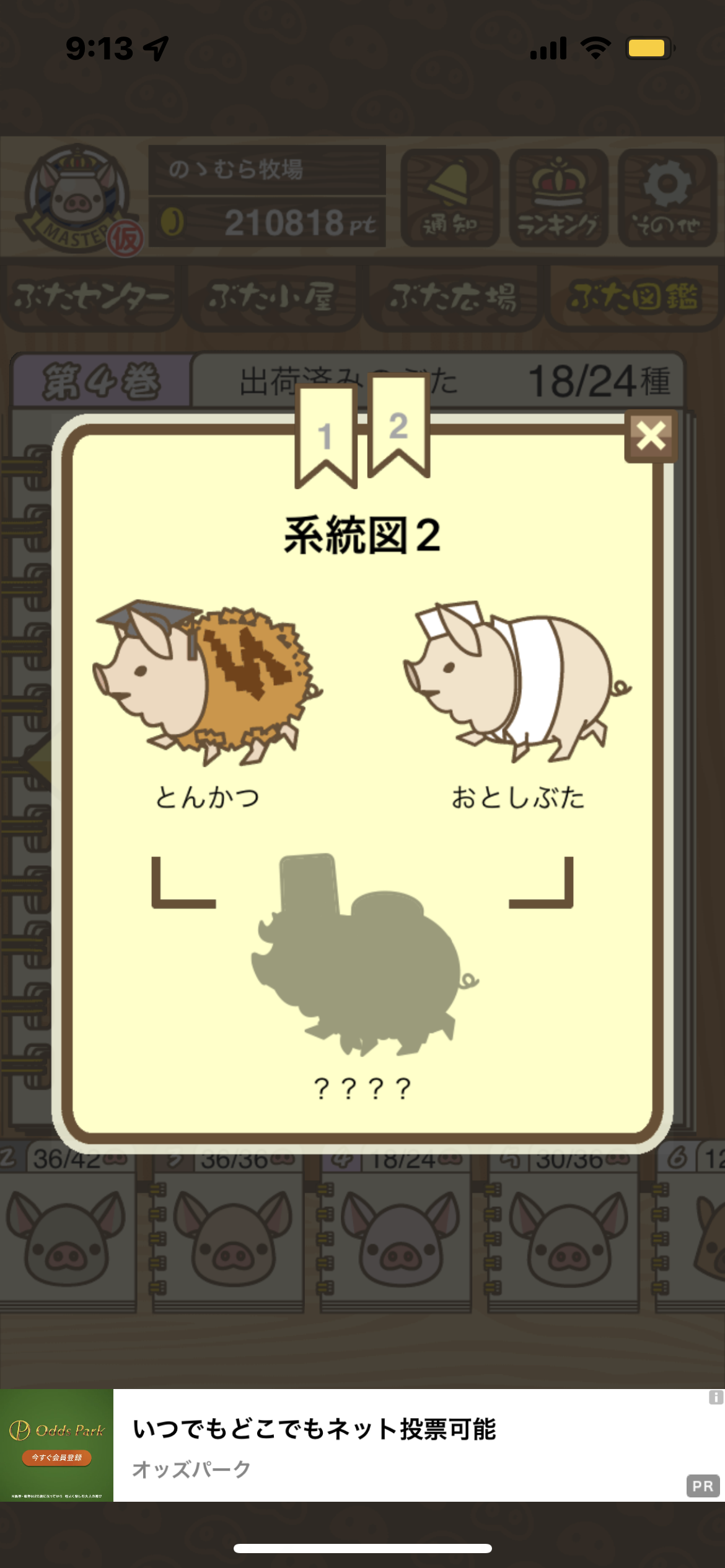Close the 系統図 popup with the X
Viewport: 725px width, 1568px height.
651,436
